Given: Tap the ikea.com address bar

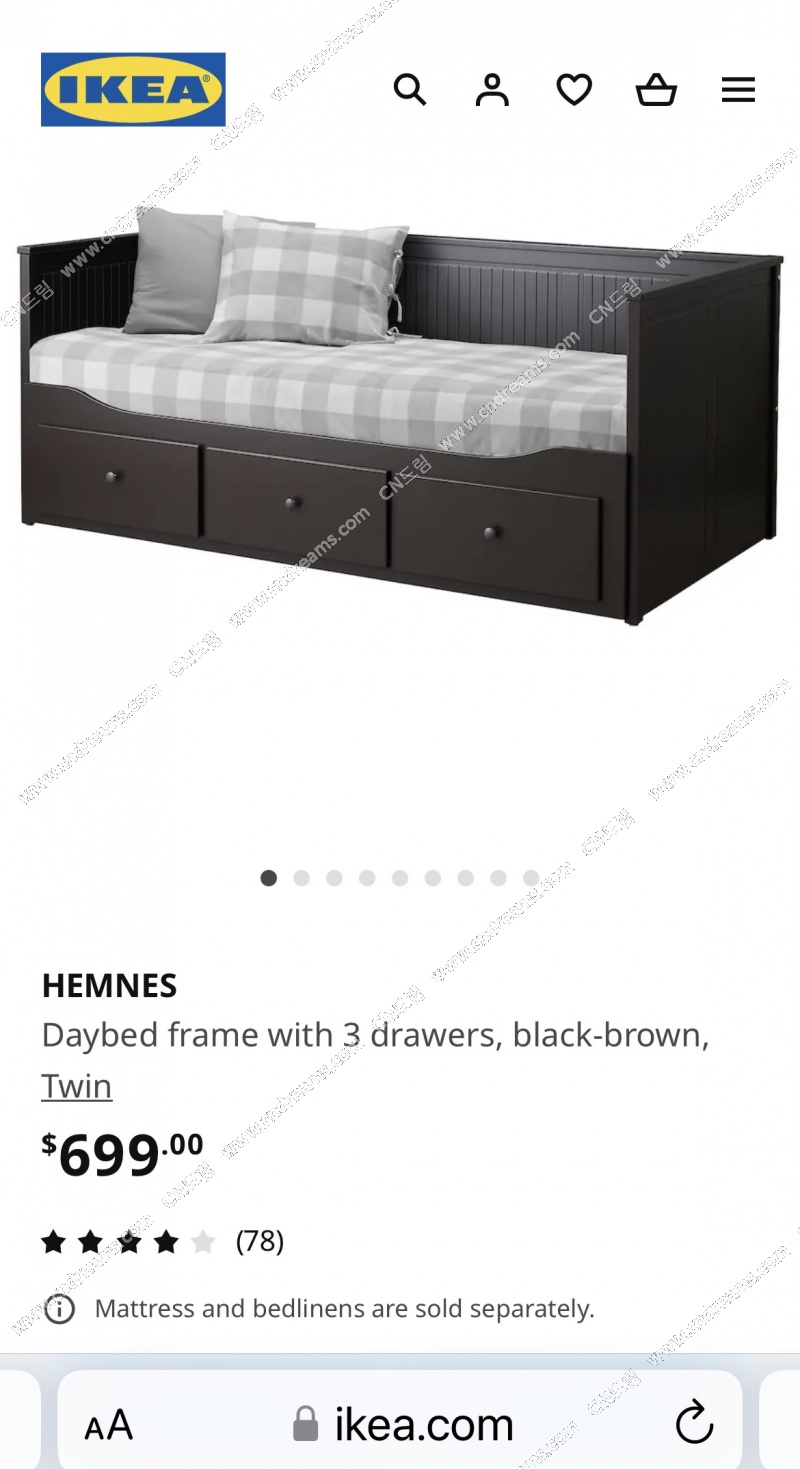Looking at the screenshot, I should (404, 1424).
